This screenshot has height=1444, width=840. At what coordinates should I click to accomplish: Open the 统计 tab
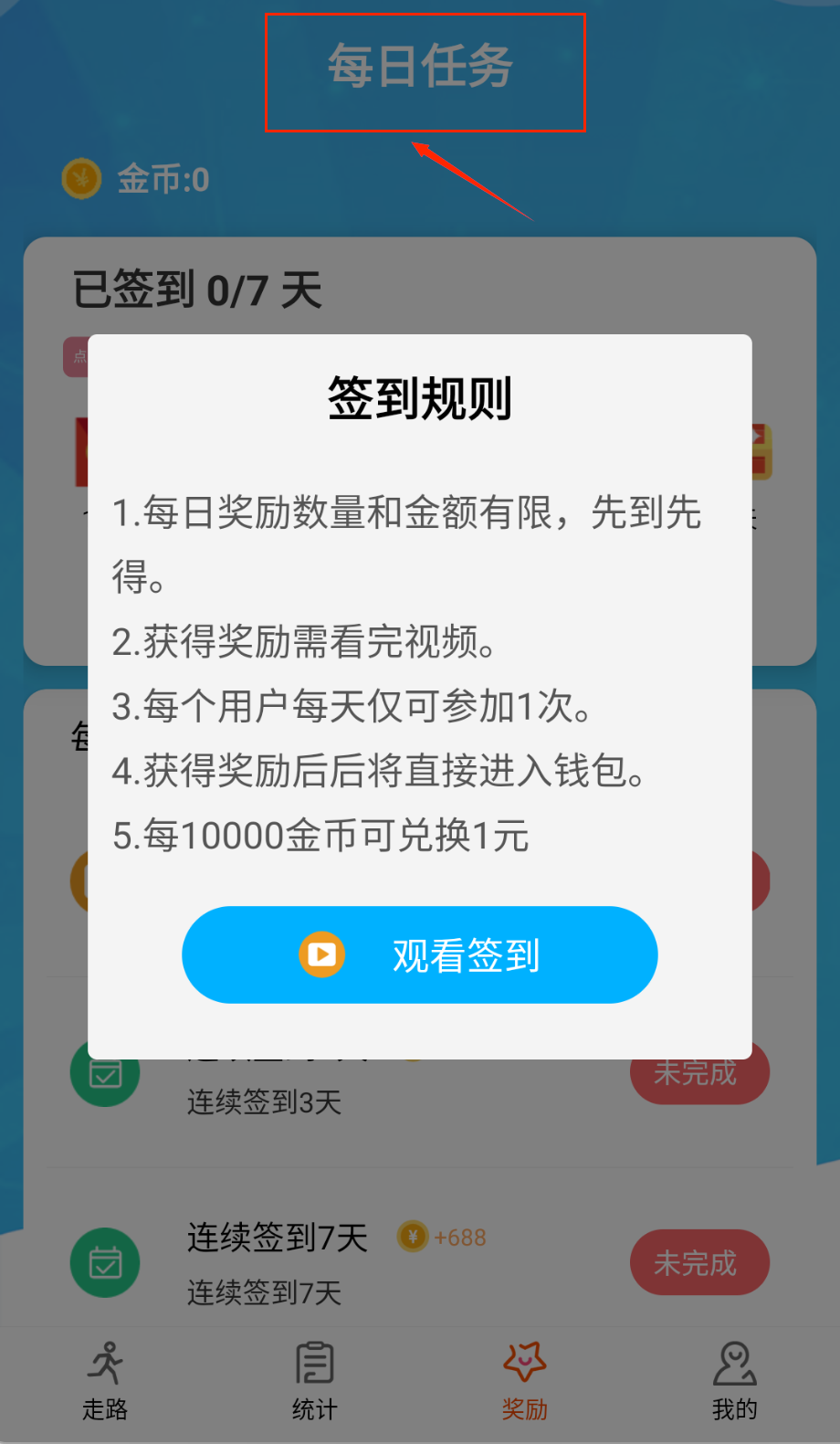[315, 1380]
